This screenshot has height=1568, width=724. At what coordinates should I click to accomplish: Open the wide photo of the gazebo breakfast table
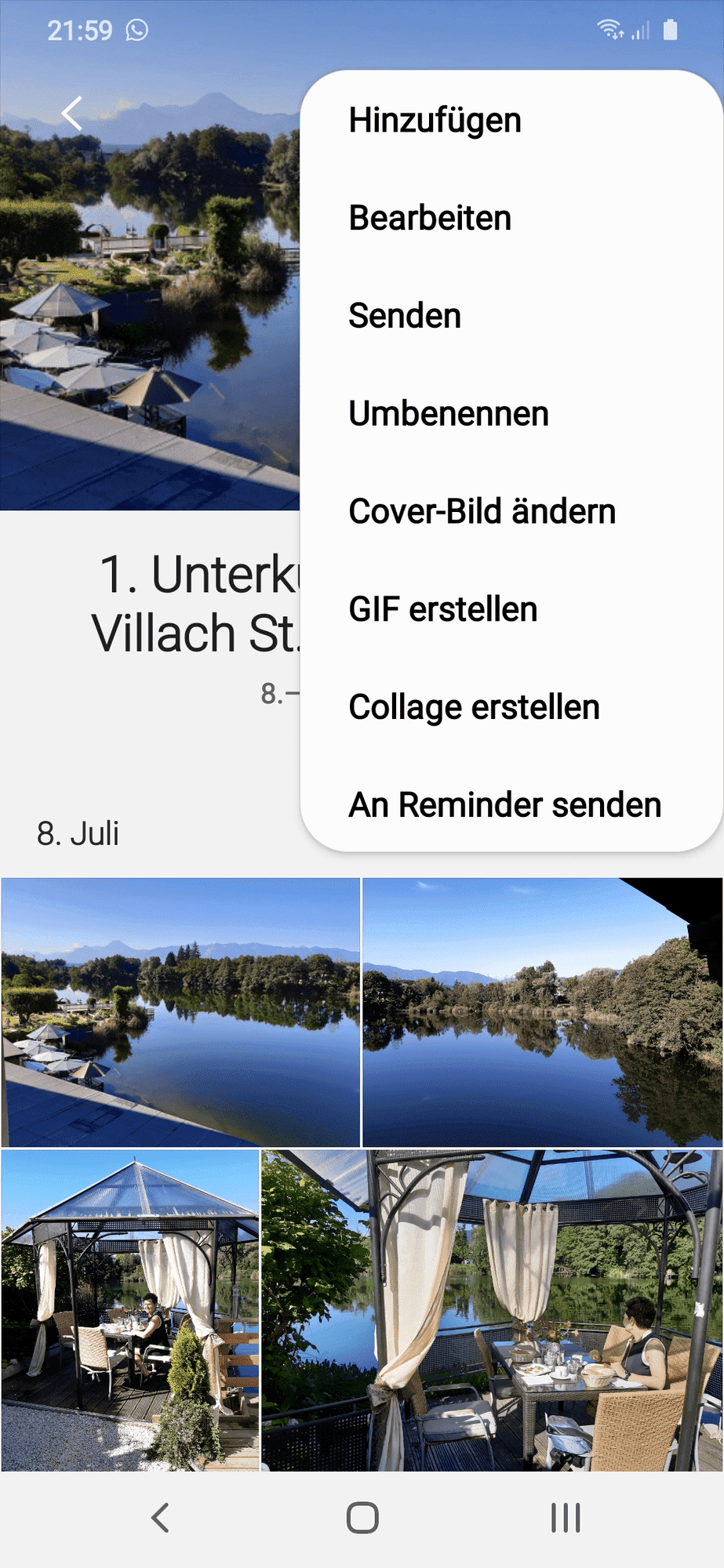[491, 1309]
